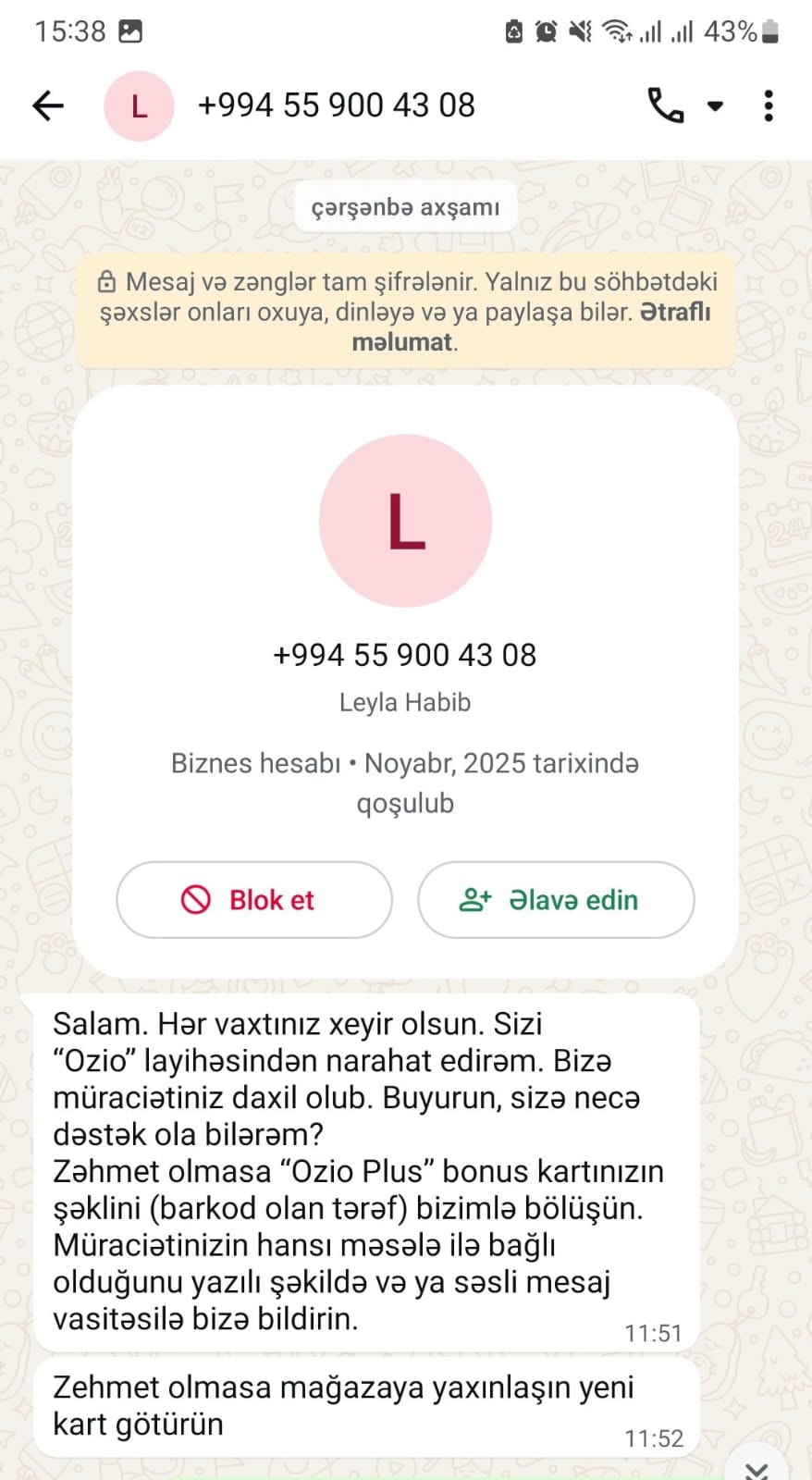Open contact info from the header number

336,106
